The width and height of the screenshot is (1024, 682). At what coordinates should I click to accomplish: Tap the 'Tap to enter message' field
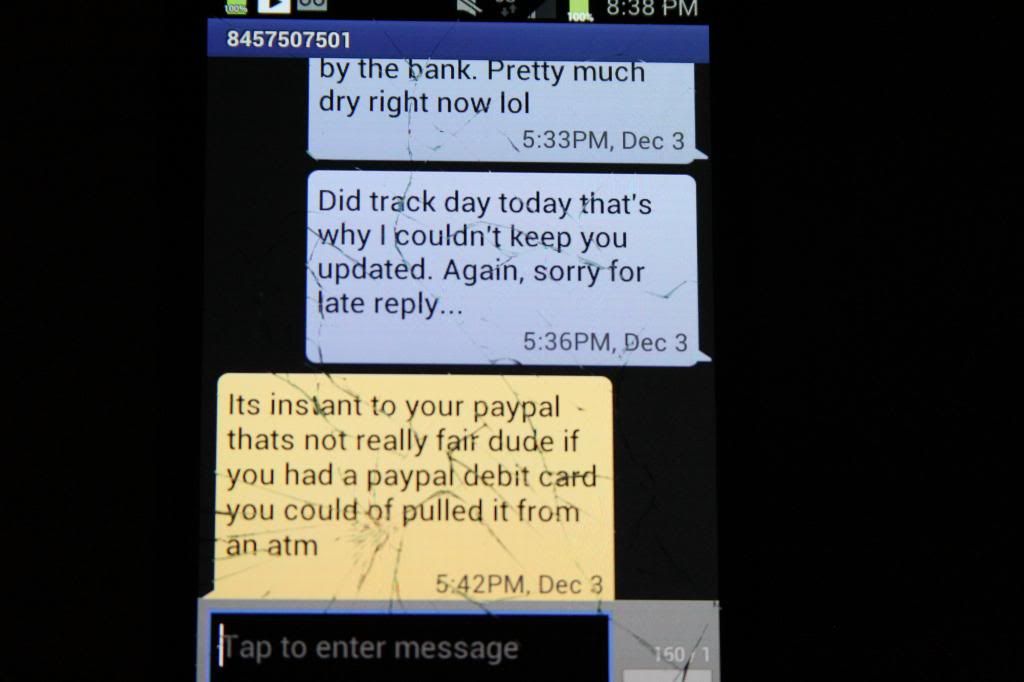pyautogui.click(x=410, y=648)
